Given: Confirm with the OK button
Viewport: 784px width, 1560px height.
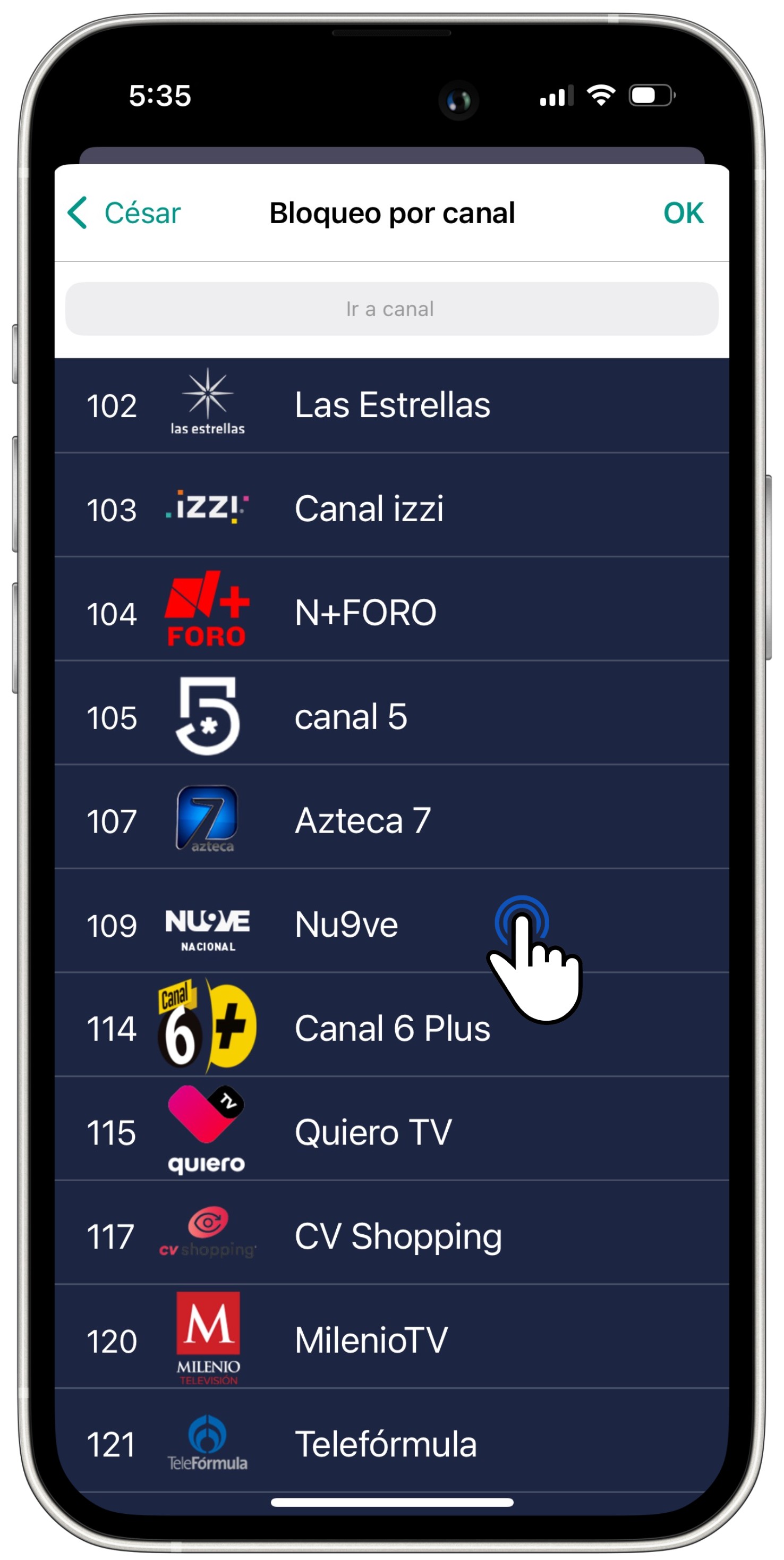Looking at the screenshot, I should 683,213.
